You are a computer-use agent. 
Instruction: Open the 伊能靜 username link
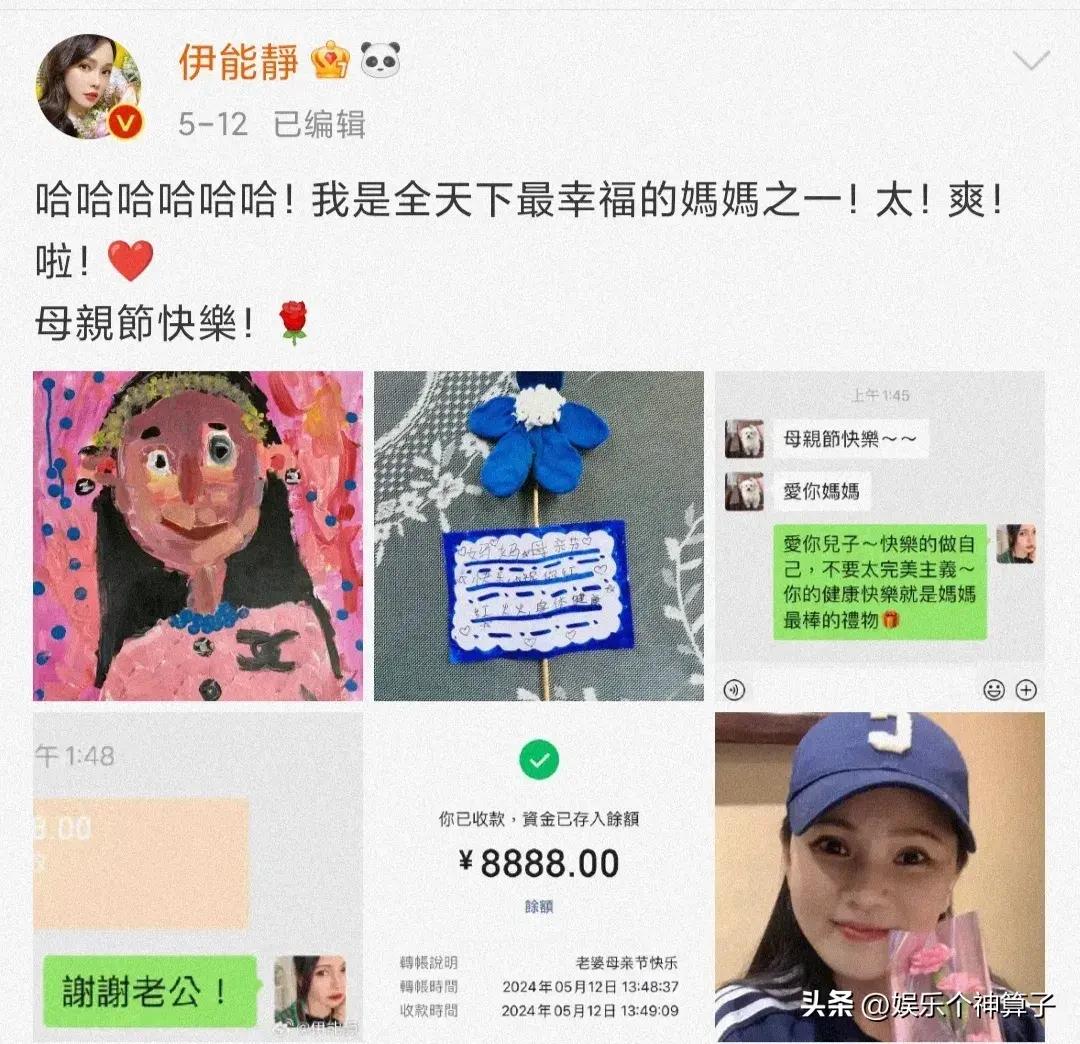click(238, 62)
